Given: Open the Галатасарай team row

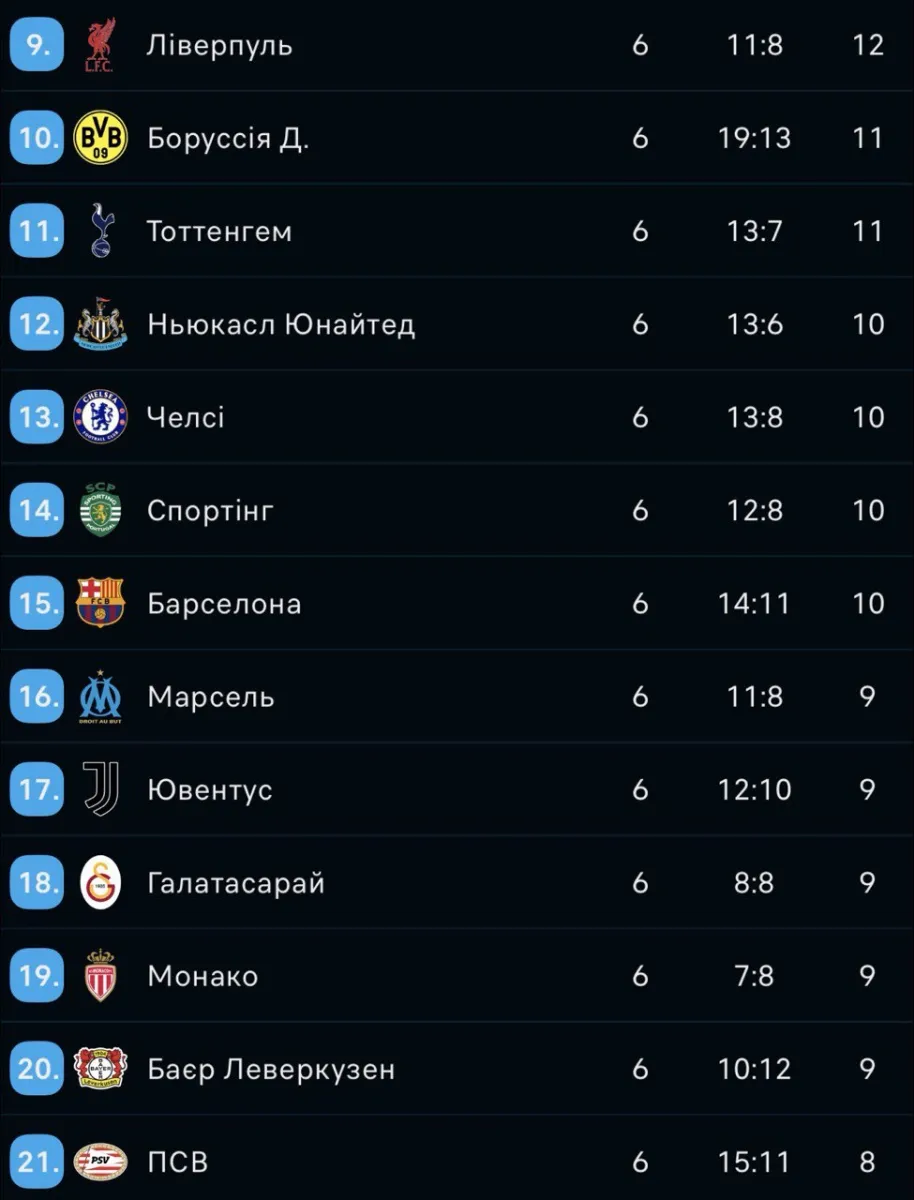Looking at the screenshot, I should pyautogui.click(x=236, y=883).
